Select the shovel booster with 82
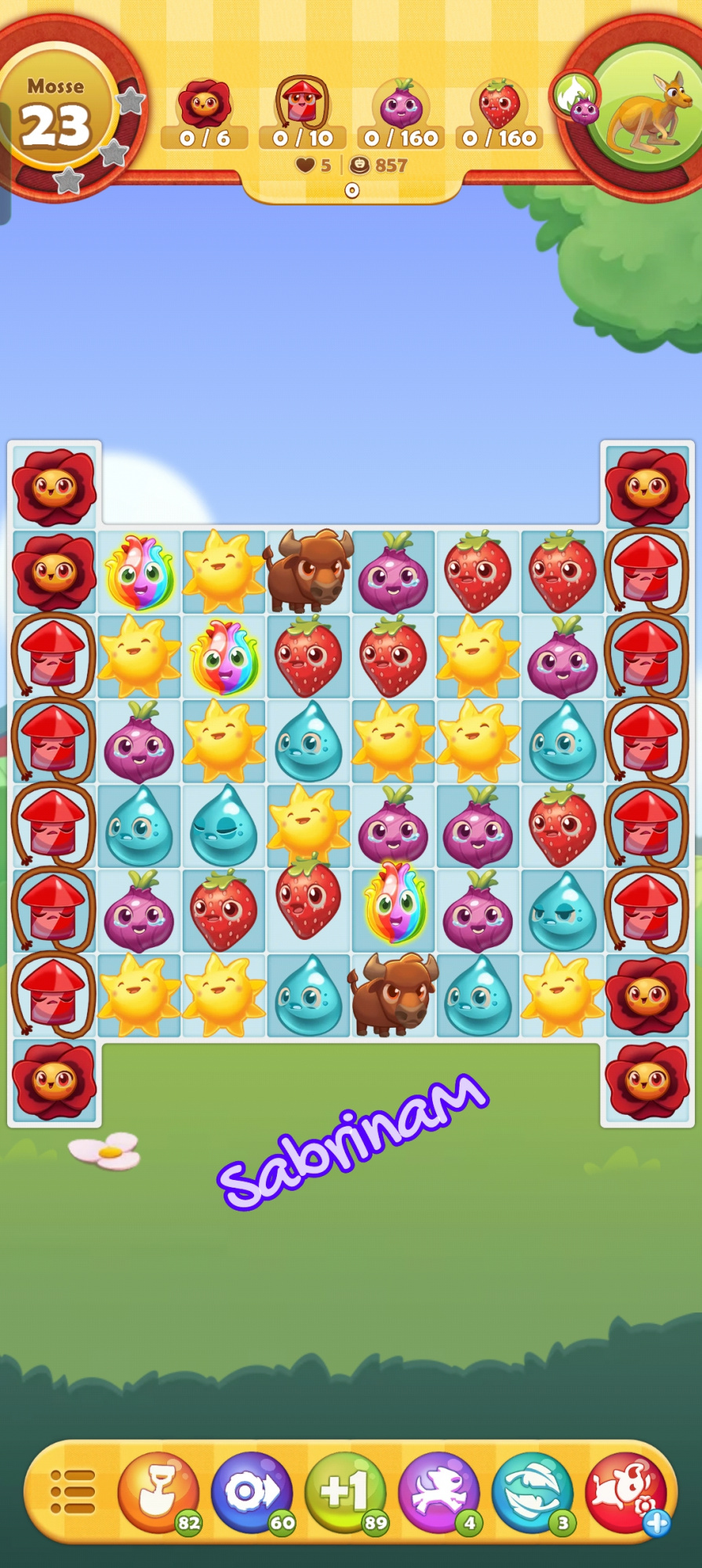702x1568 pixels. coord(158,1491)
